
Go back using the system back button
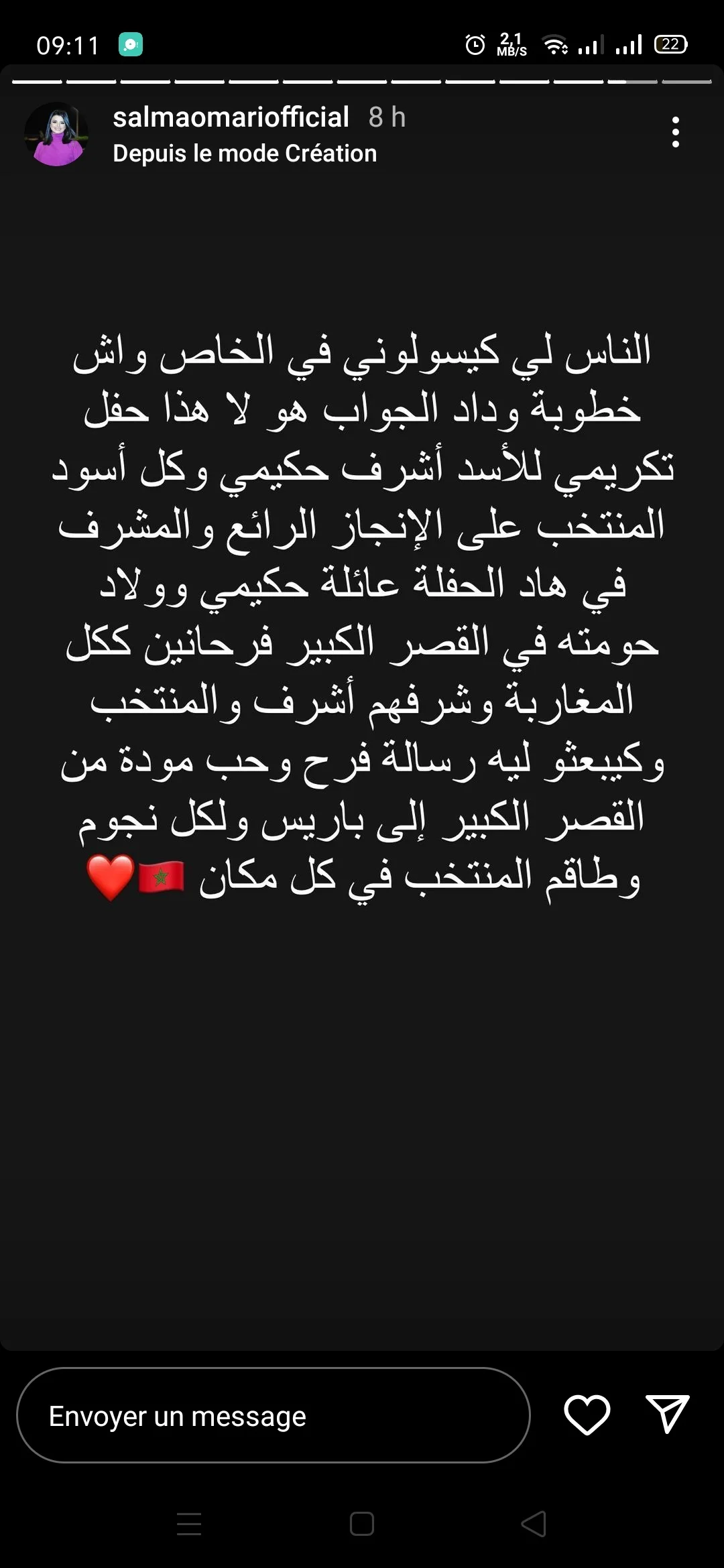click(x=534, y=1524)
